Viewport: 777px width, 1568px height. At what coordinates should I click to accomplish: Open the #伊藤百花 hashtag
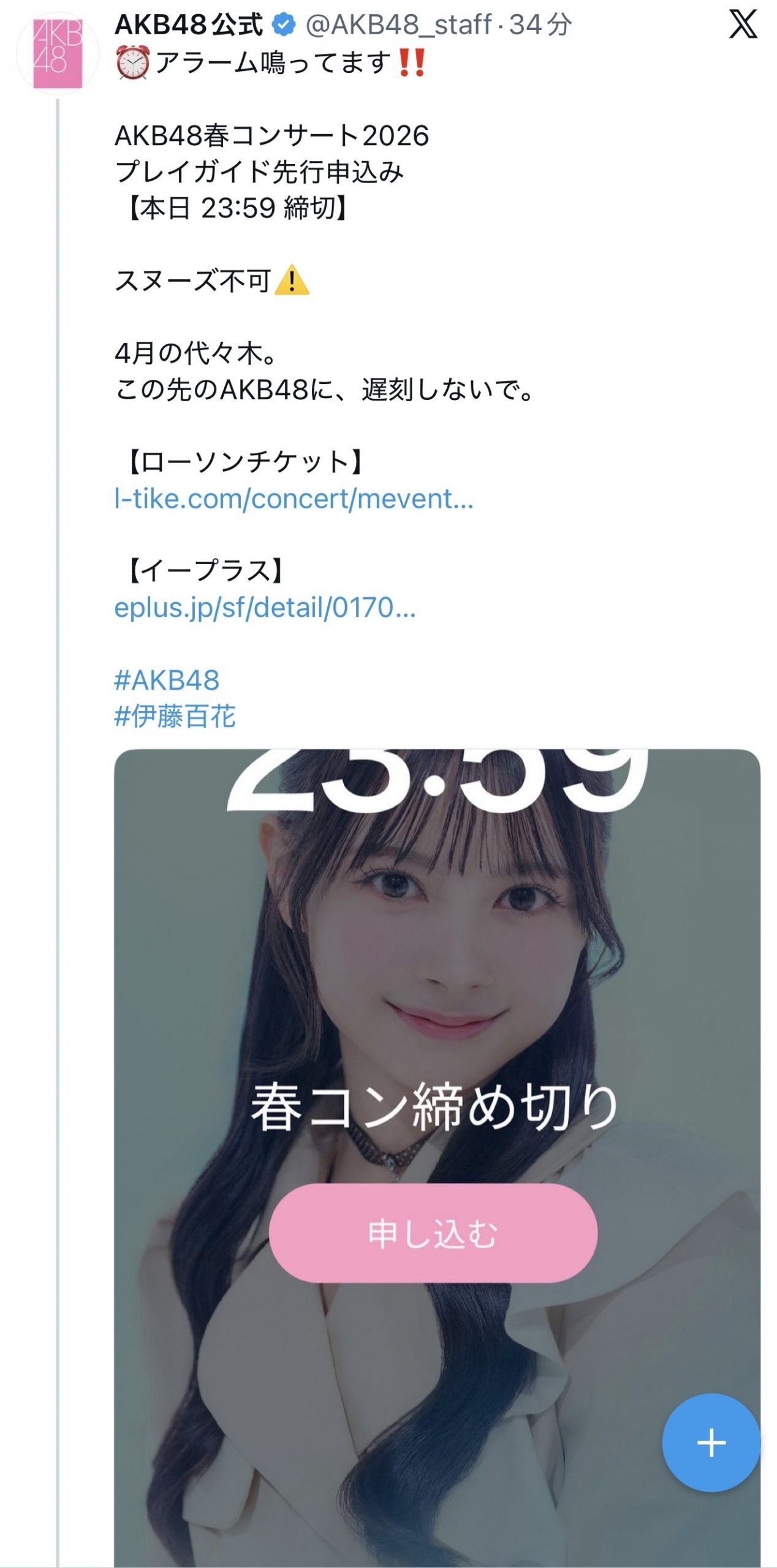(175, 716)
